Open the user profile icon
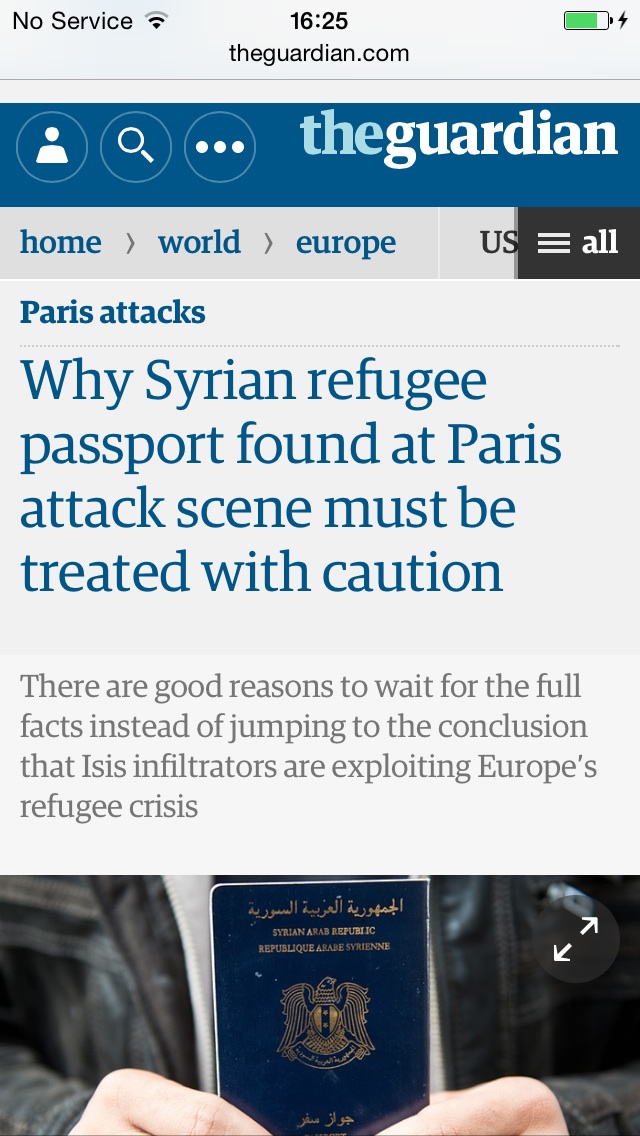Screen dimensions: 640x1136 click(52, 147)
